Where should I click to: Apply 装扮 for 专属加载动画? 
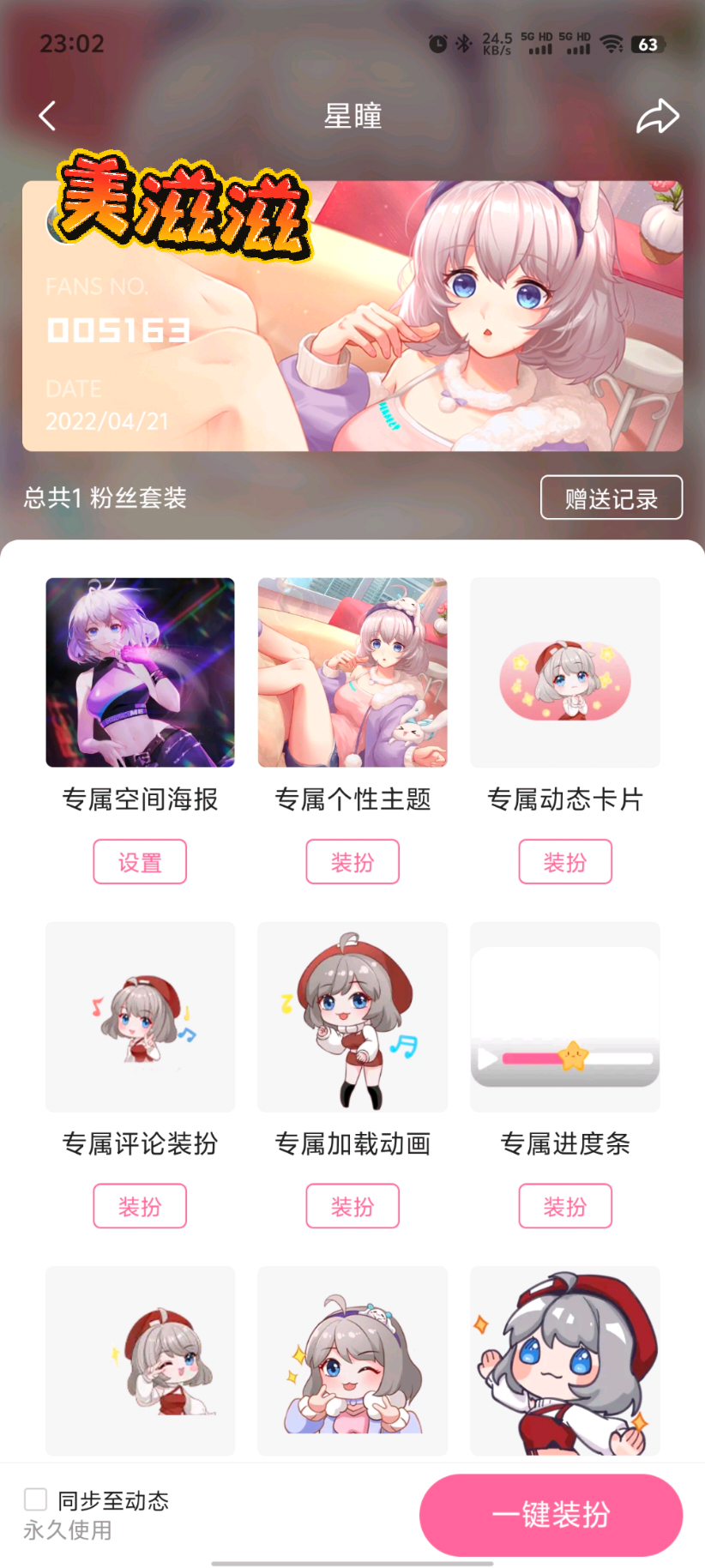coord(352,1206)
